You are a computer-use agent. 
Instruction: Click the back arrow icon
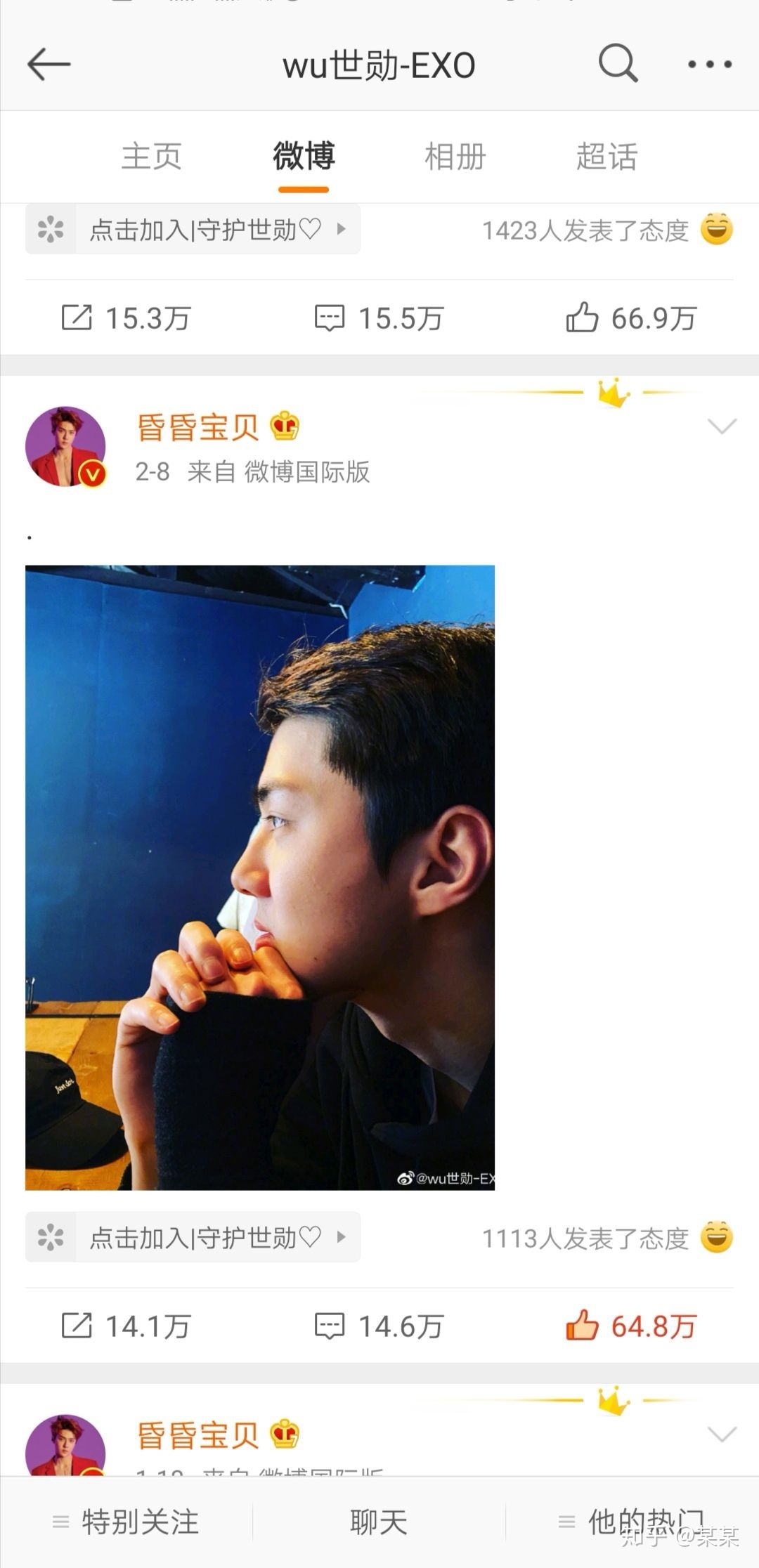tap(47, 65)
